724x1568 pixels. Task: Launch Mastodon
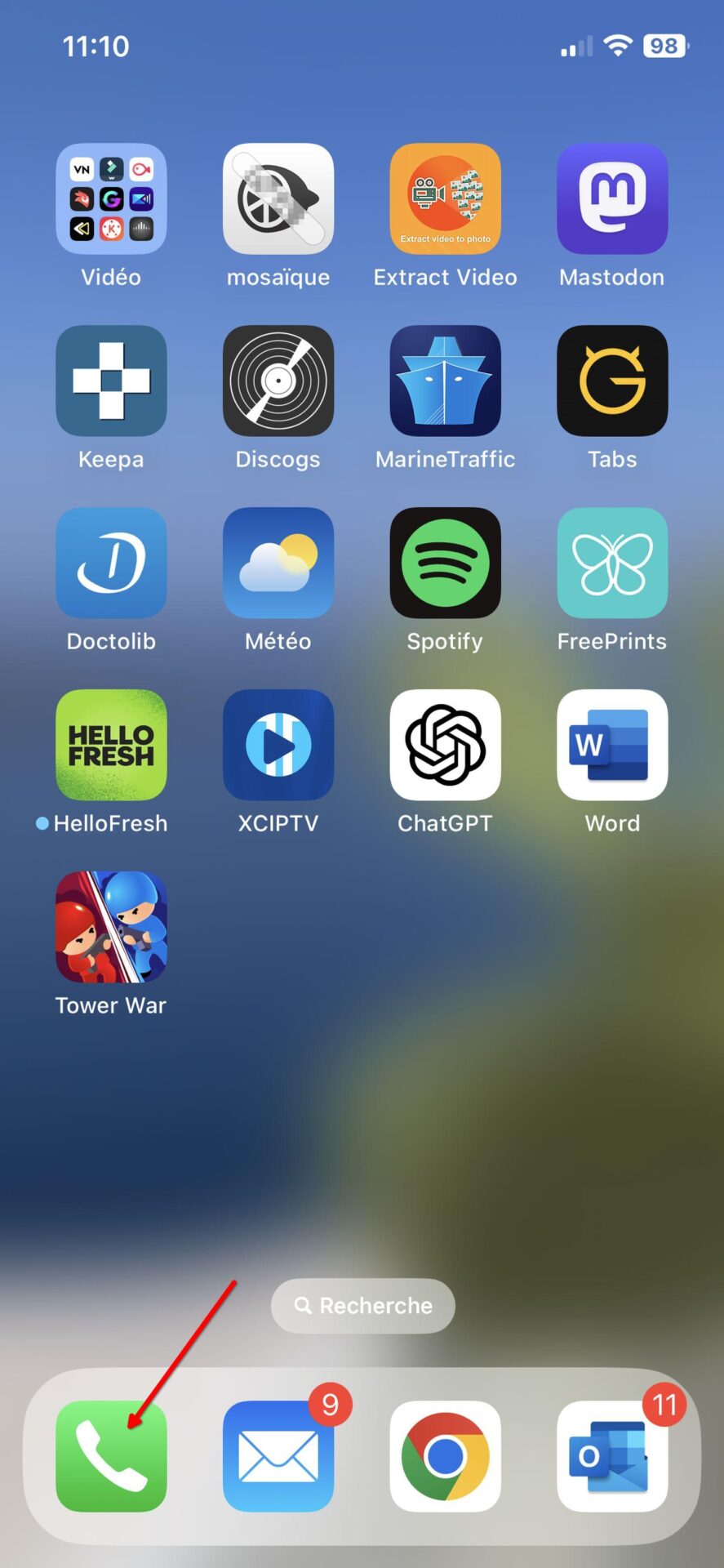(612, 198)
